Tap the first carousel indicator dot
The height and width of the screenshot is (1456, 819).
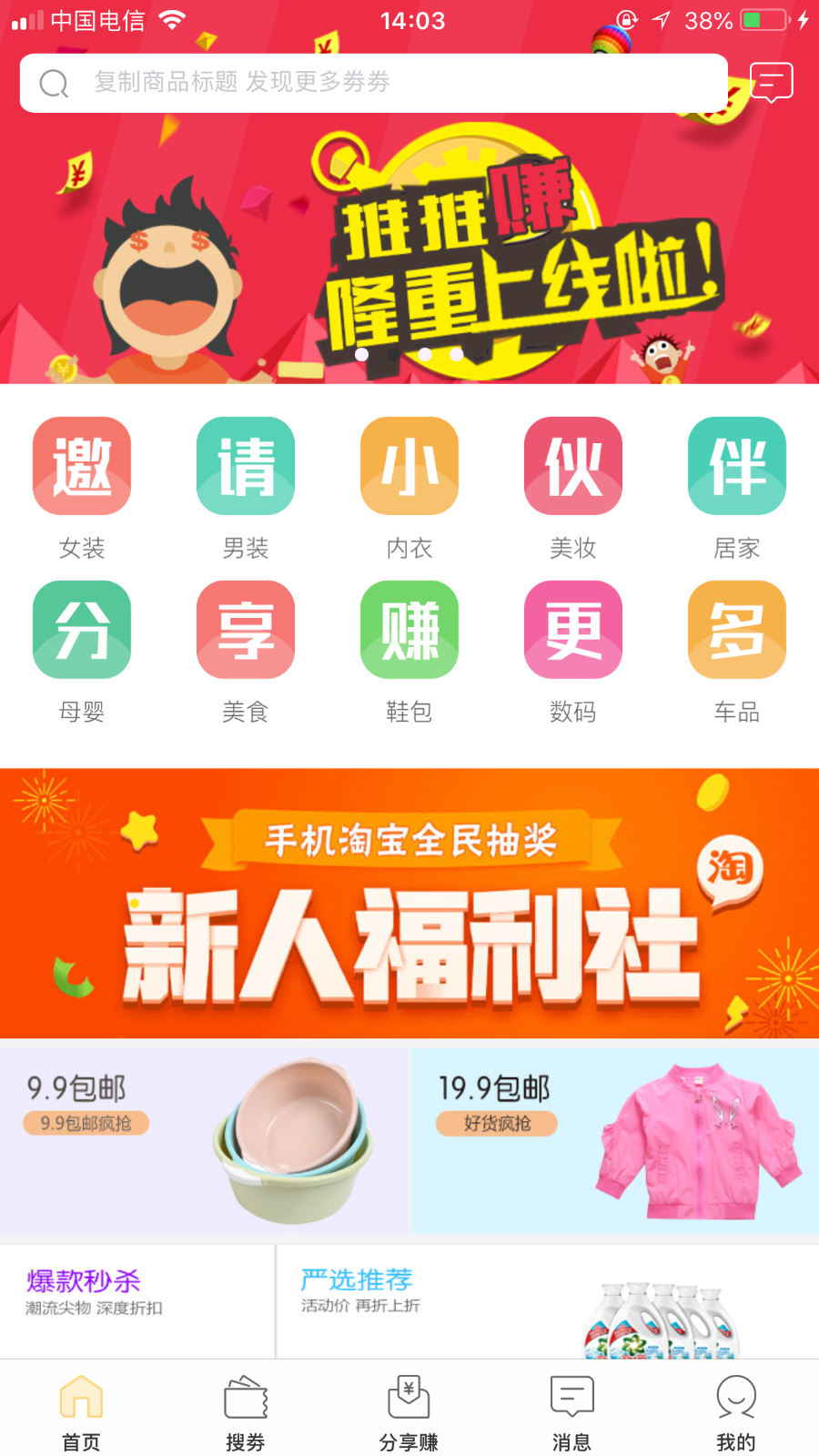click(x=361, y=357)
